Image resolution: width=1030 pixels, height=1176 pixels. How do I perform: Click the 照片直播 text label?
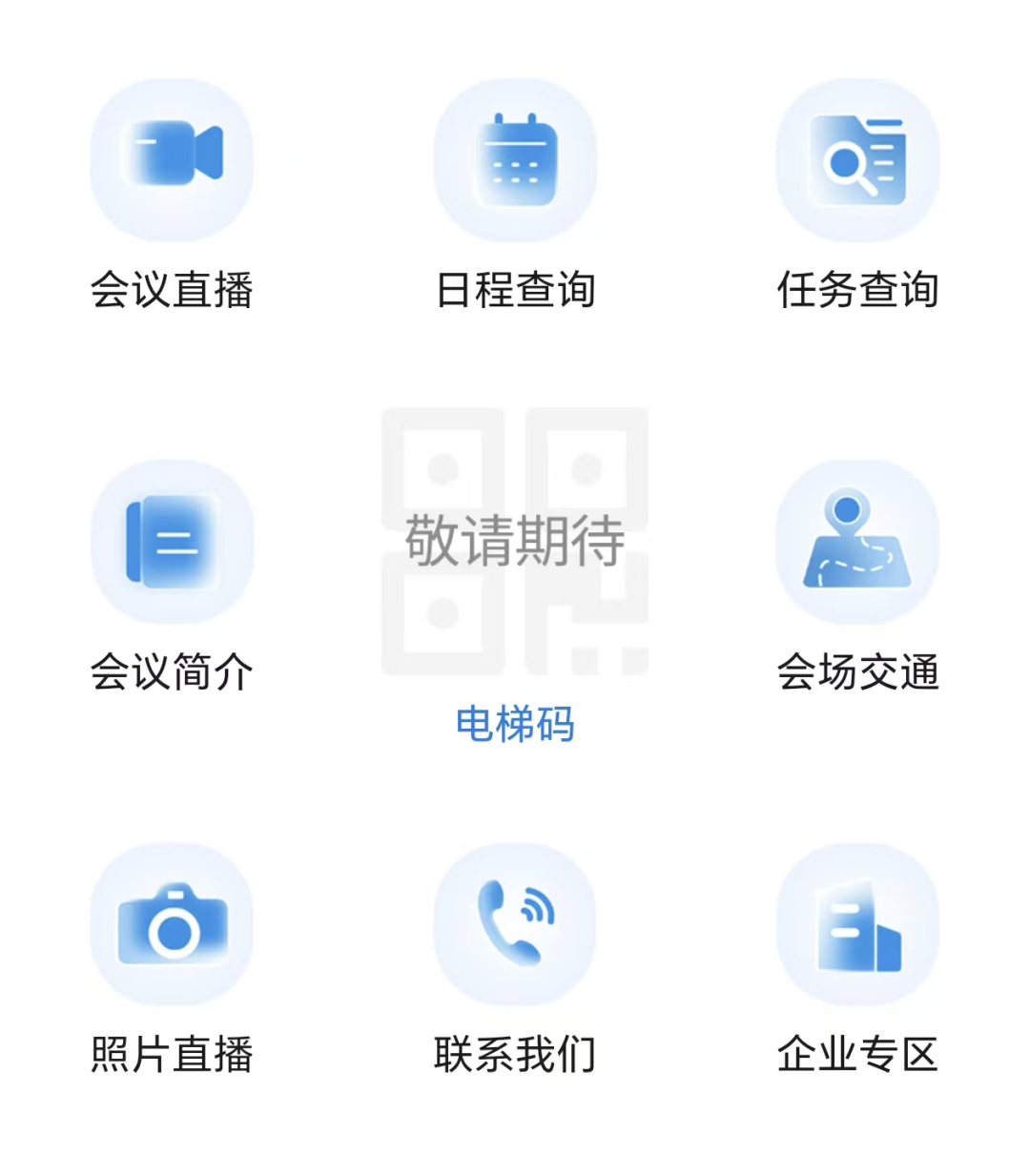(172, 1052)
